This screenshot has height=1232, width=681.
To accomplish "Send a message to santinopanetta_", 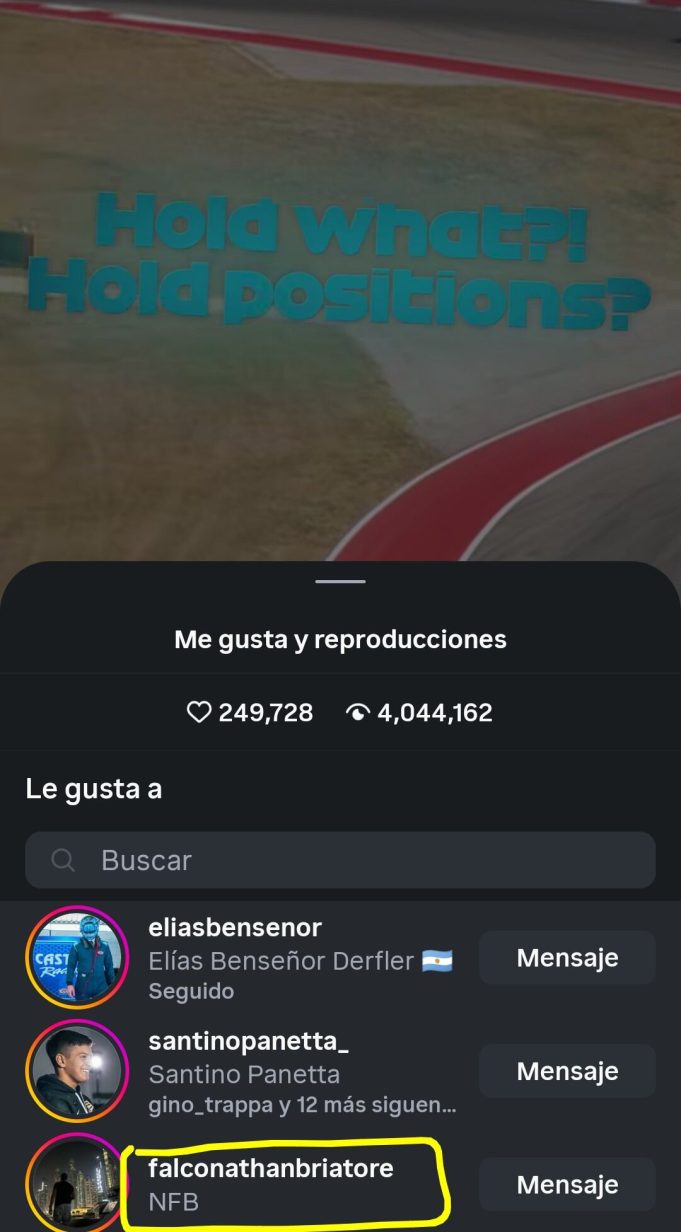I will coord(567,1071).
